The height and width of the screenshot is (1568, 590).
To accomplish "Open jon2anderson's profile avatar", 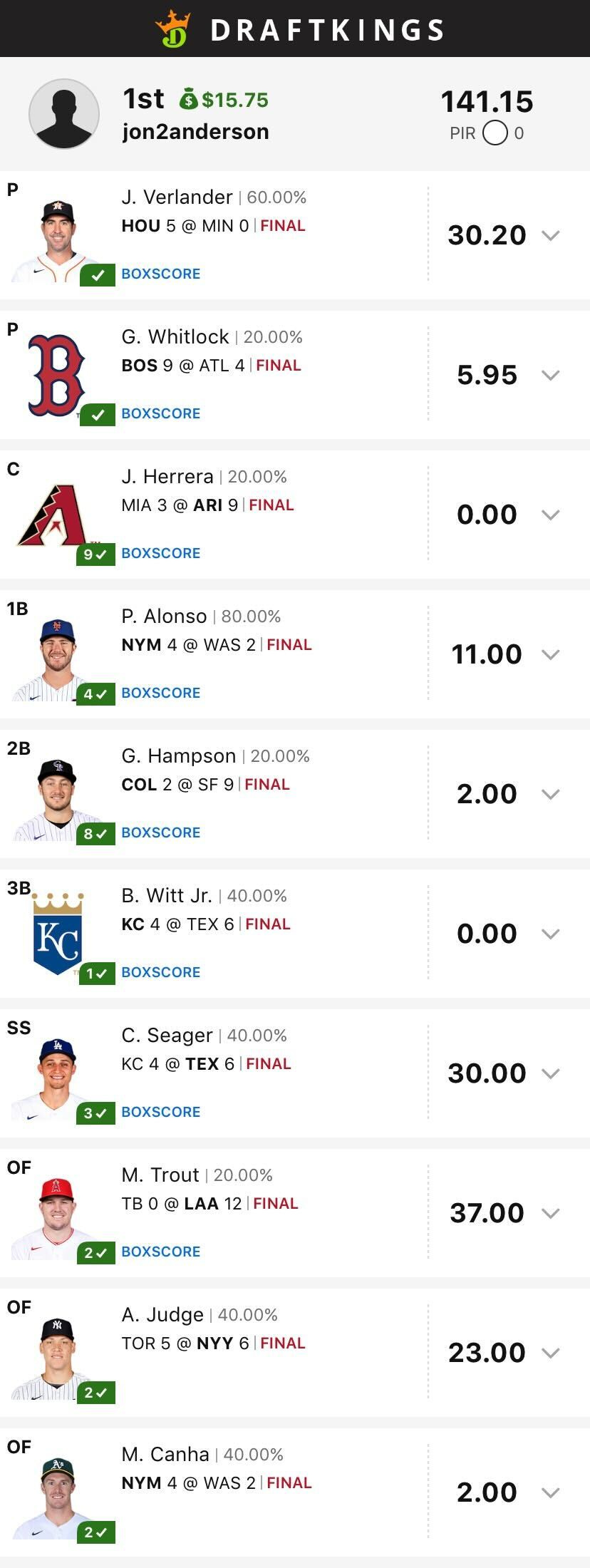I will (64, 114).
